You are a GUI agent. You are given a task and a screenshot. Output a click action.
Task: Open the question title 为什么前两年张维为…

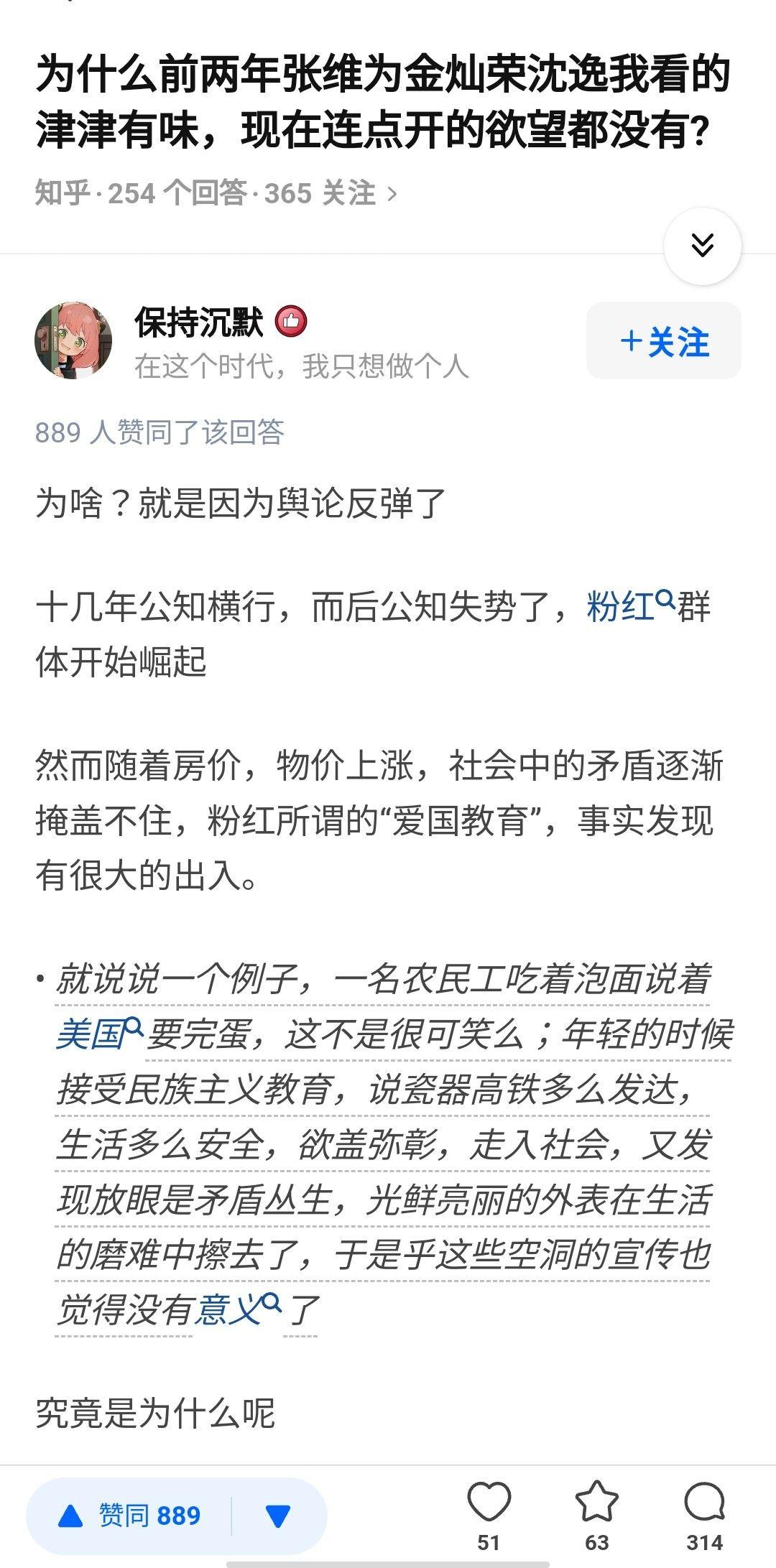[383, 103]
